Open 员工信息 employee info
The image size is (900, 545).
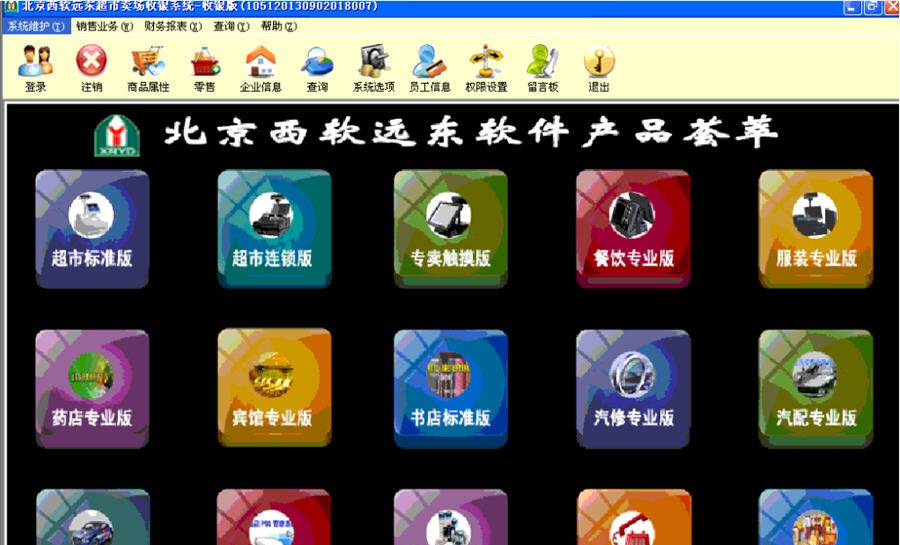pos(430,69)
